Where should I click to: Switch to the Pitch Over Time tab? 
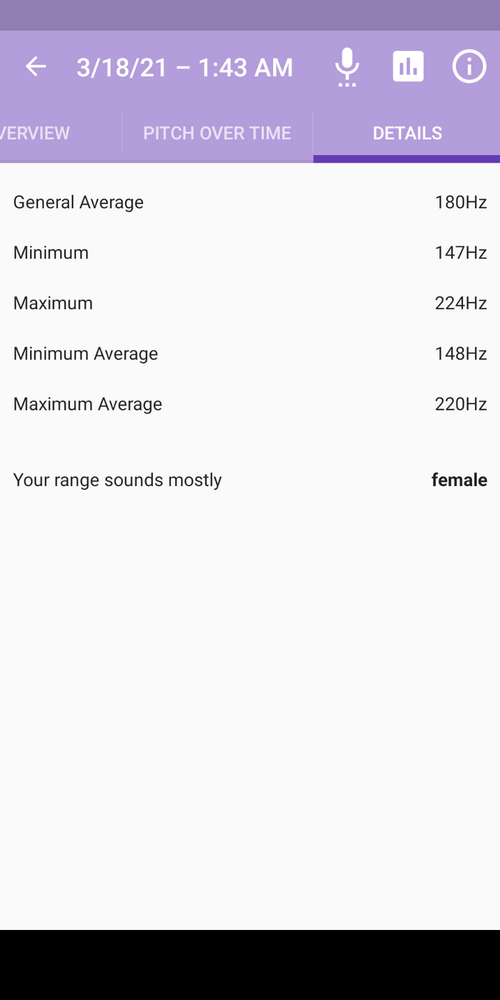point(217,133)
